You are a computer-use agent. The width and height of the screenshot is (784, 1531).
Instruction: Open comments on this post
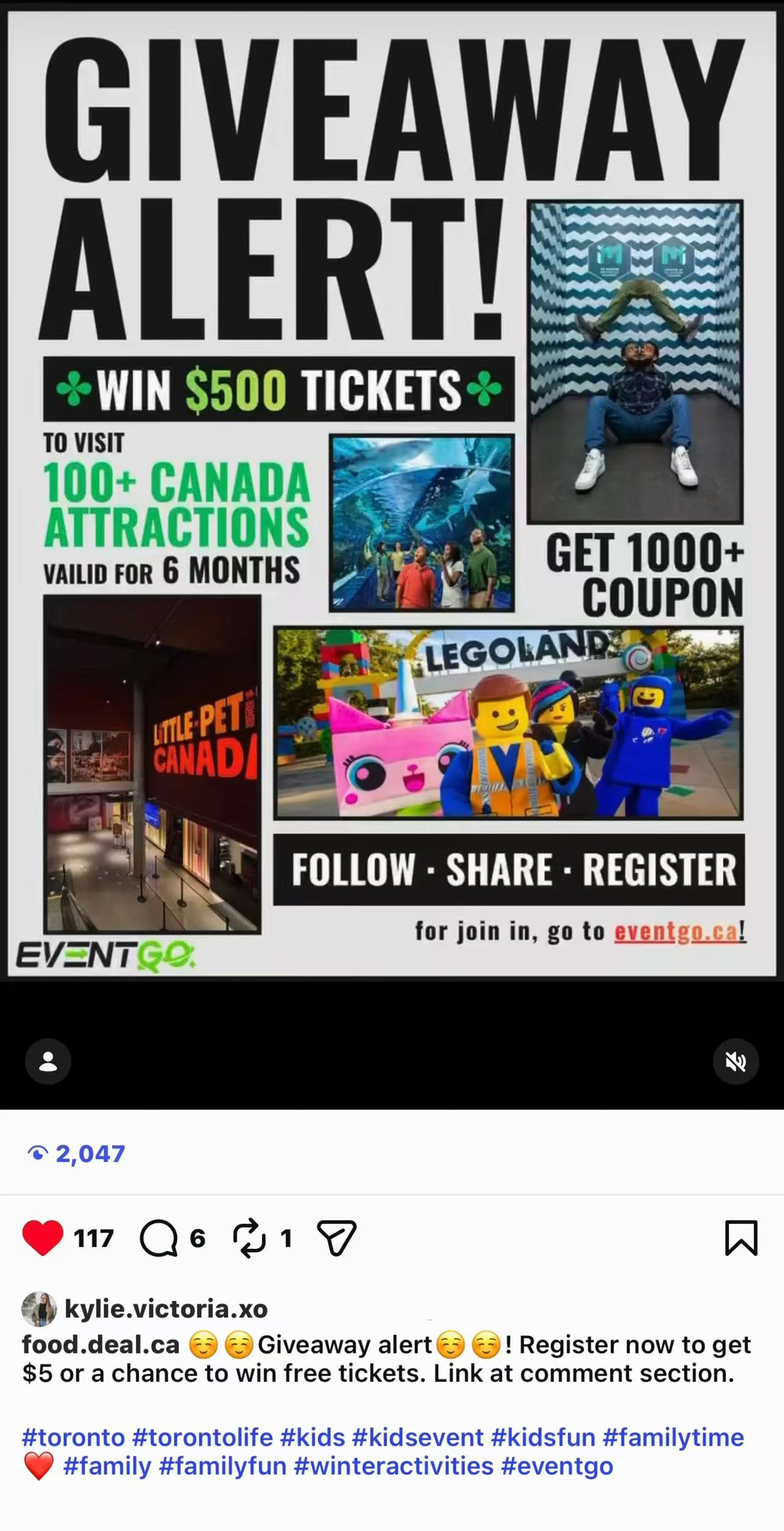click(159, 1238)
